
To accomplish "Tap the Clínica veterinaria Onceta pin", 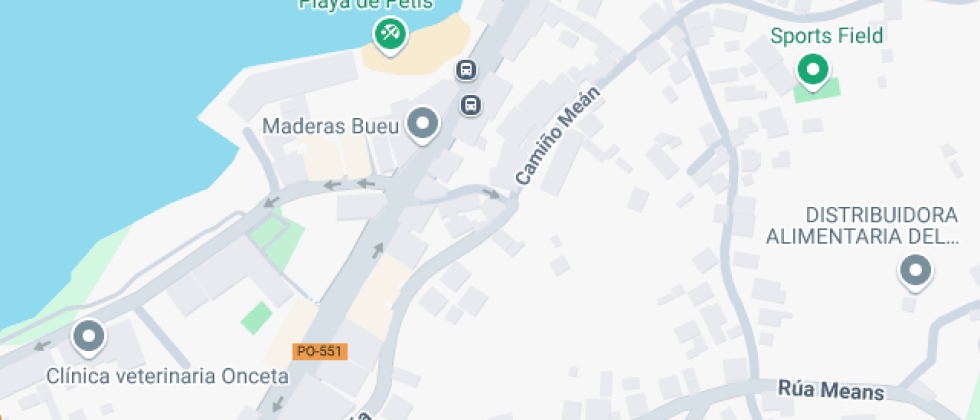I will click(89, 337).
